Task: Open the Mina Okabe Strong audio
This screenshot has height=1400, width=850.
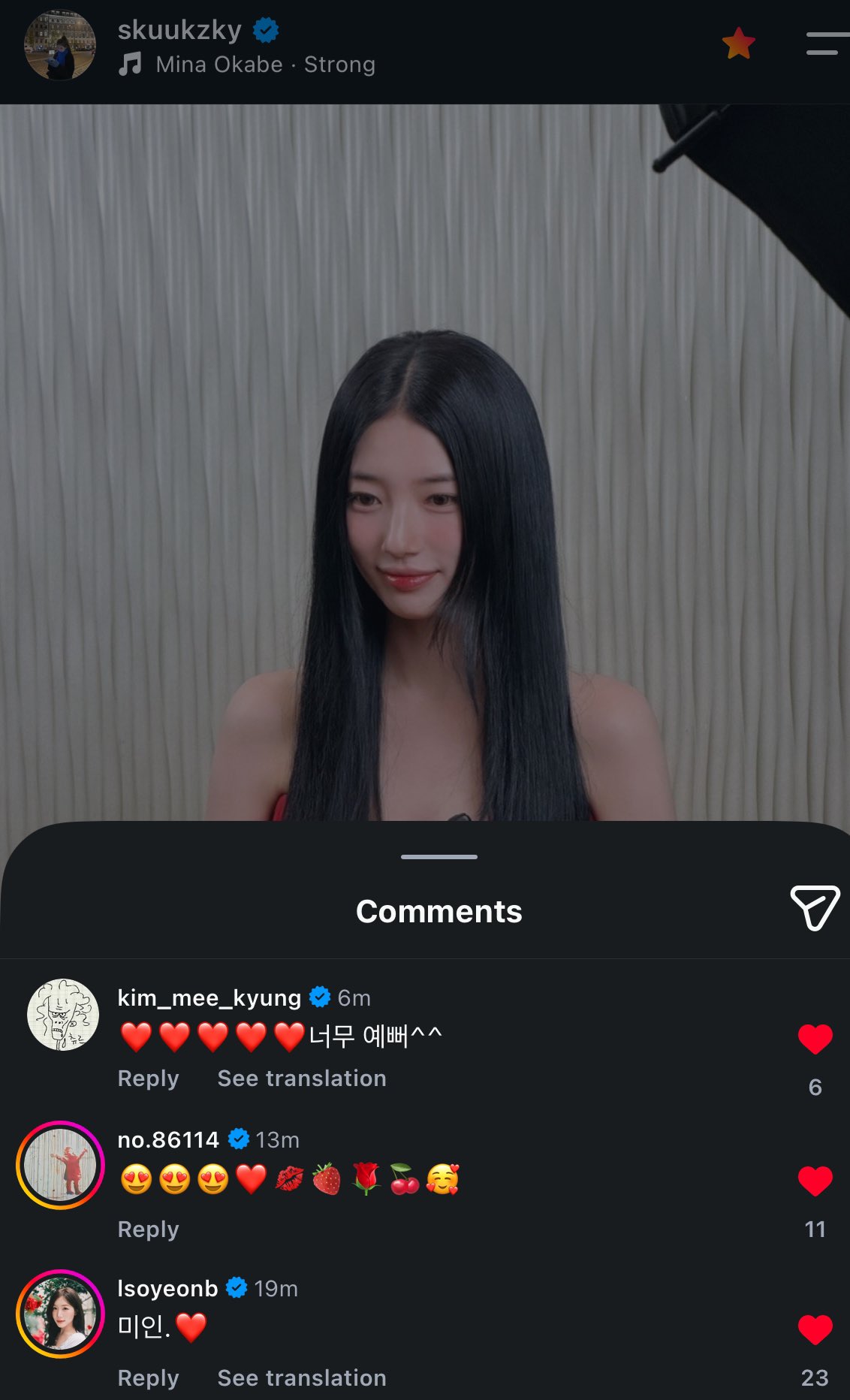Action: click(x=247, y=65)
